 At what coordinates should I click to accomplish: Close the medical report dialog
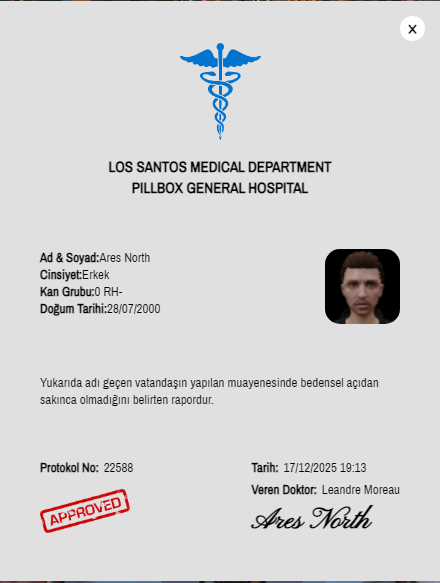coord(412,29)
